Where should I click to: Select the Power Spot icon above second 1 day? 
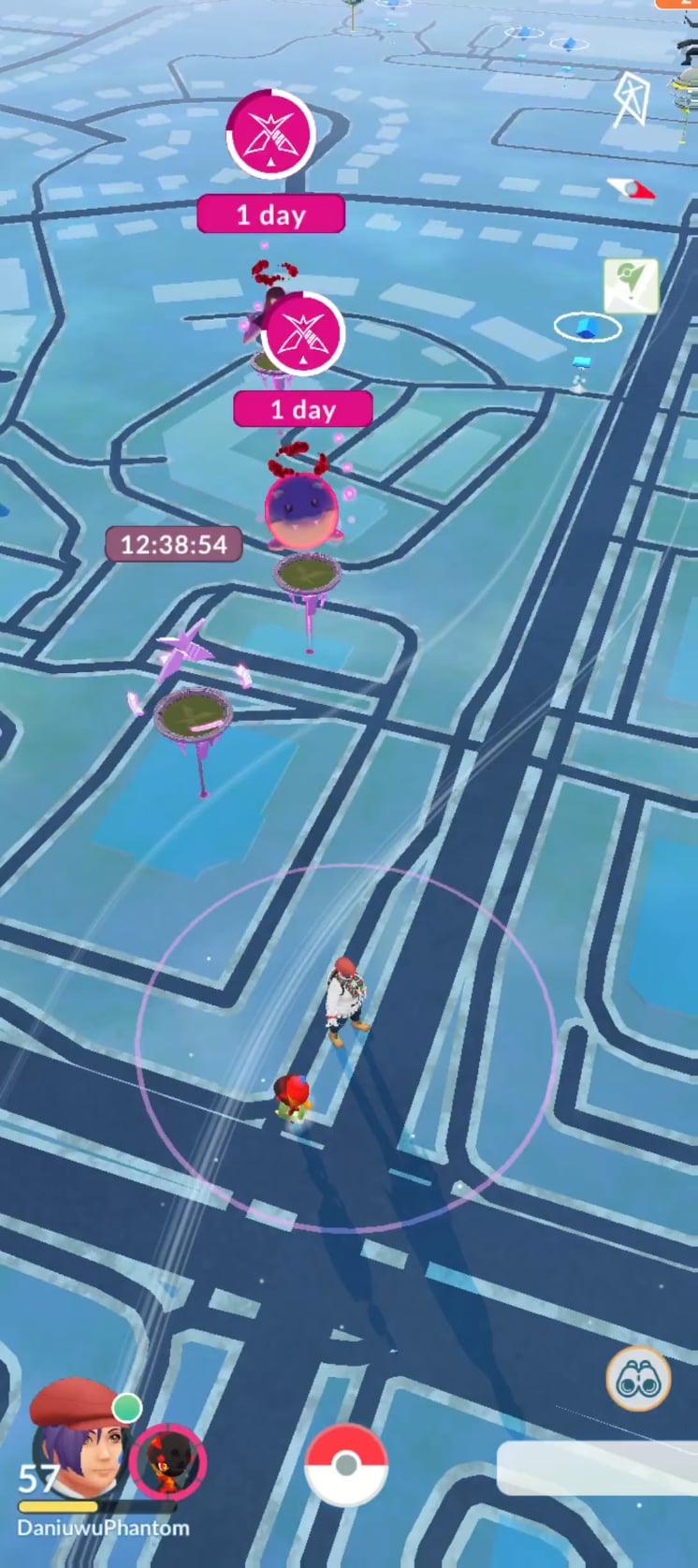click(302, 333)
